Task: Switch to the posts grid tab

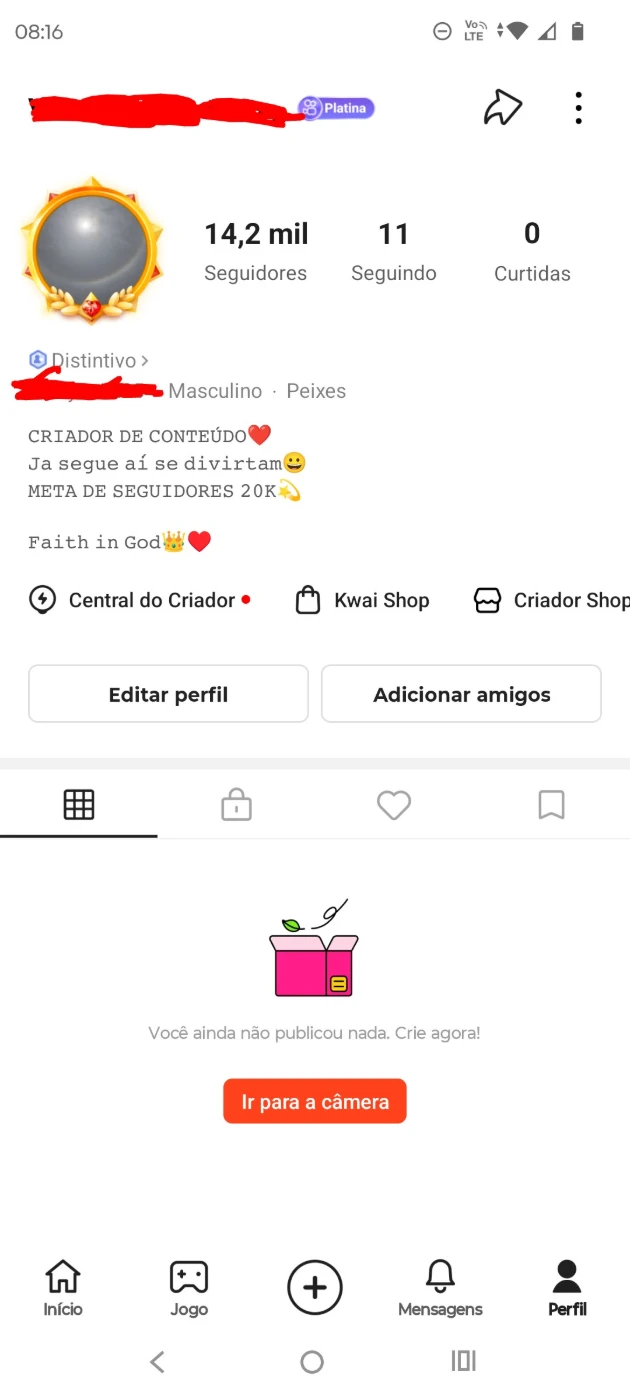Action: point(79,805)
